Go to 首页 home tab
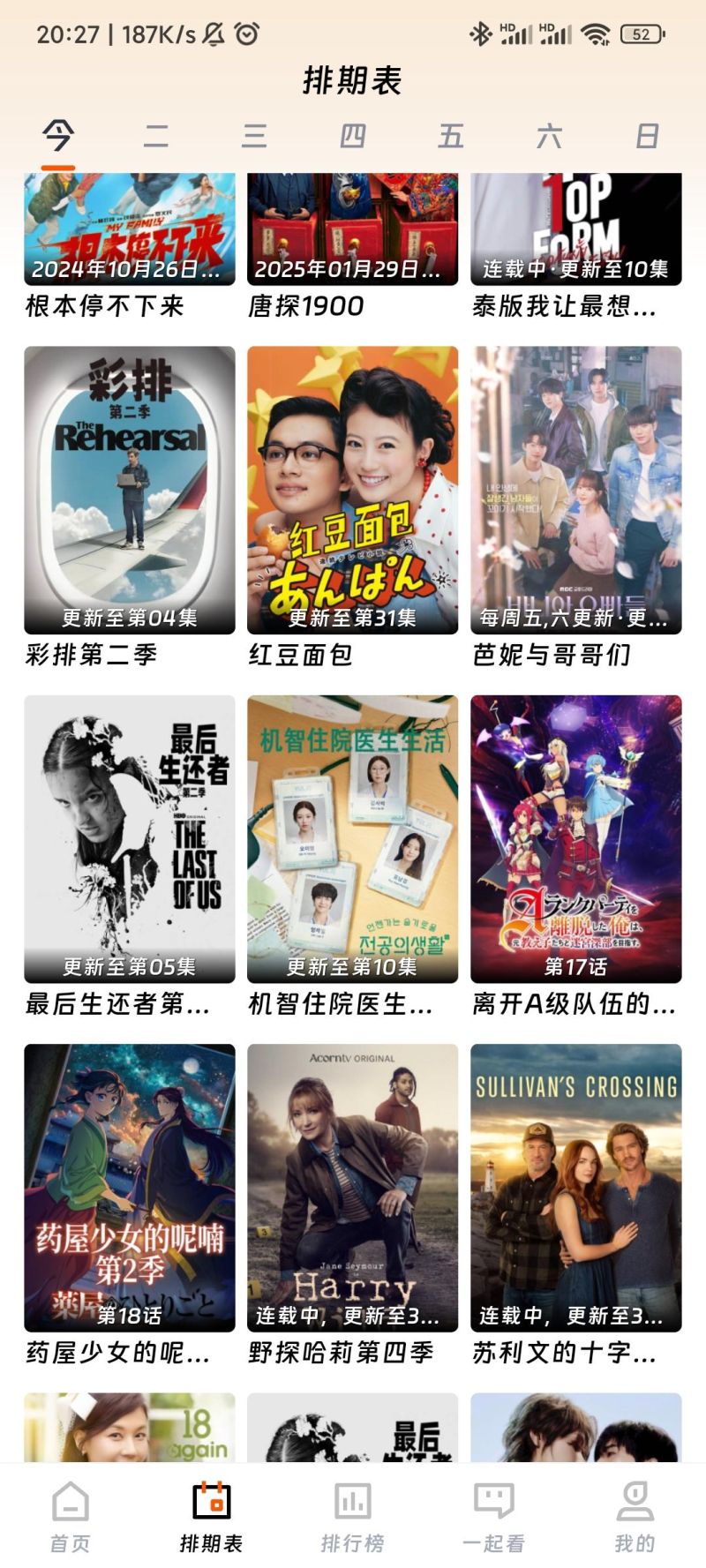 click(x=71, y=1516)
